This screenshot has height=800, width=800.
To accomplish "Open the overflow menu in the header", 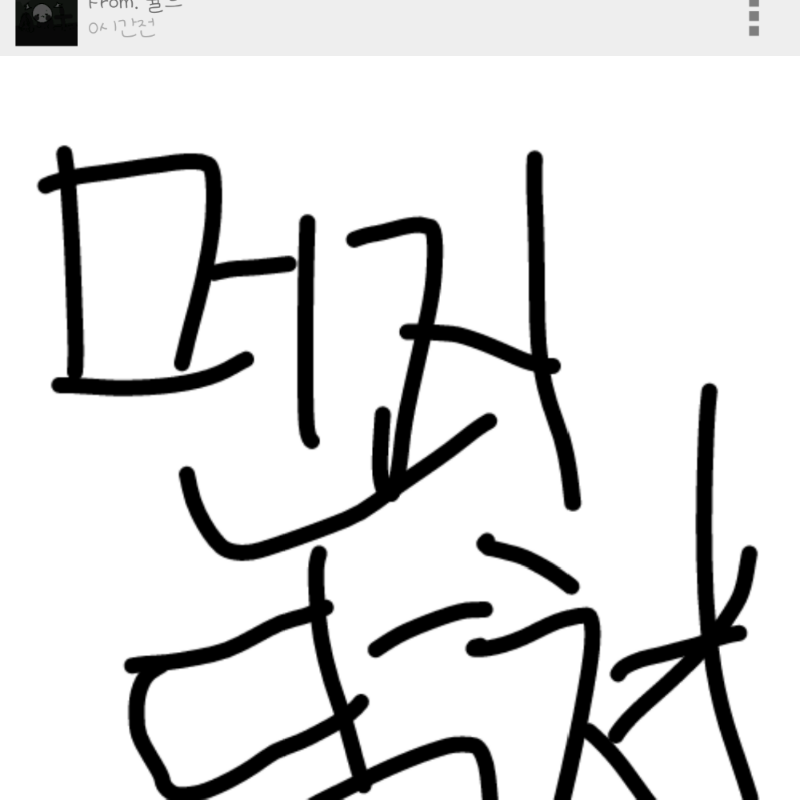I will pos(754,18).
